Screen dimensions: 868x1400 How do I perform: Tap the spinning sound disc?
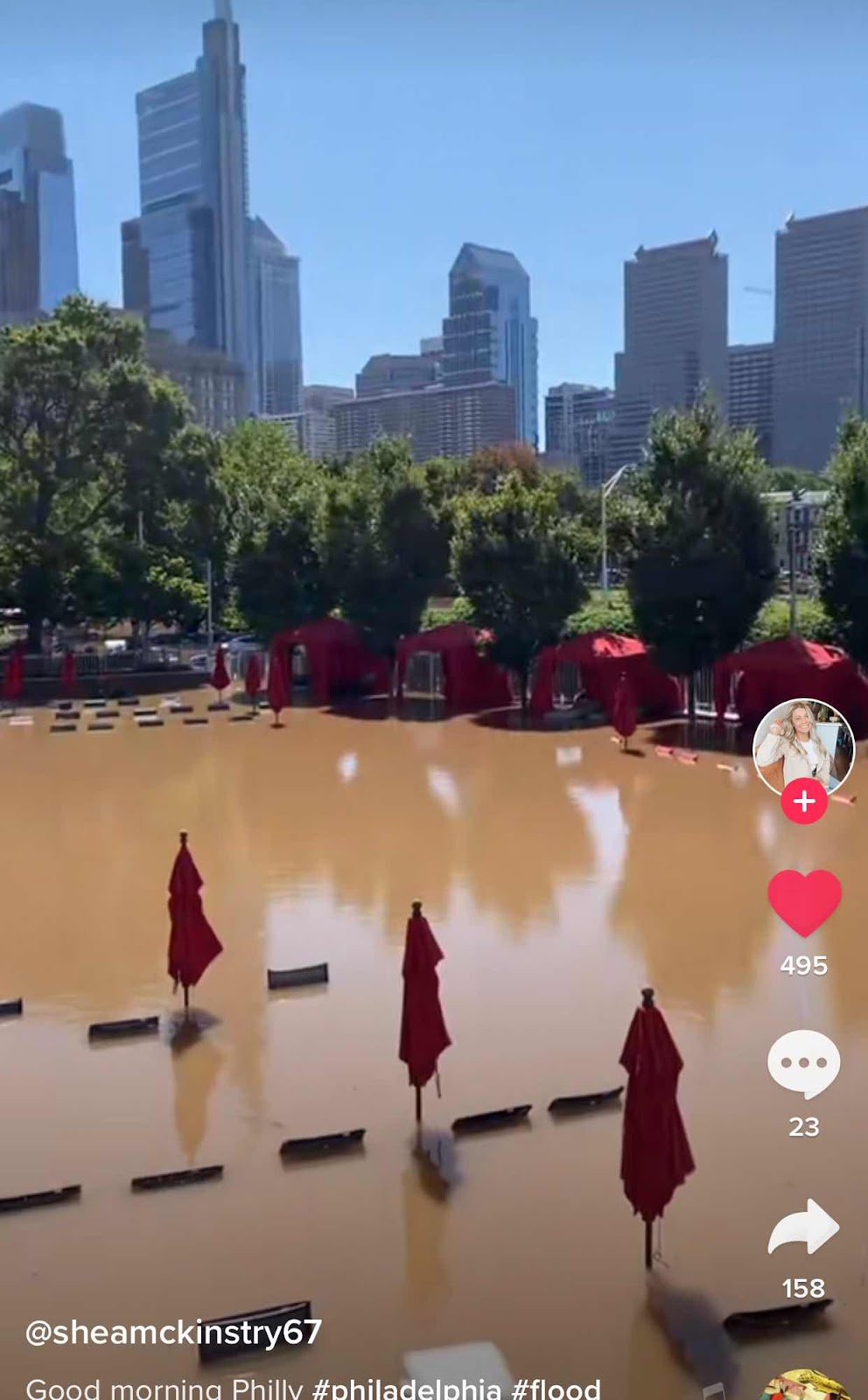coord(805,1387)
